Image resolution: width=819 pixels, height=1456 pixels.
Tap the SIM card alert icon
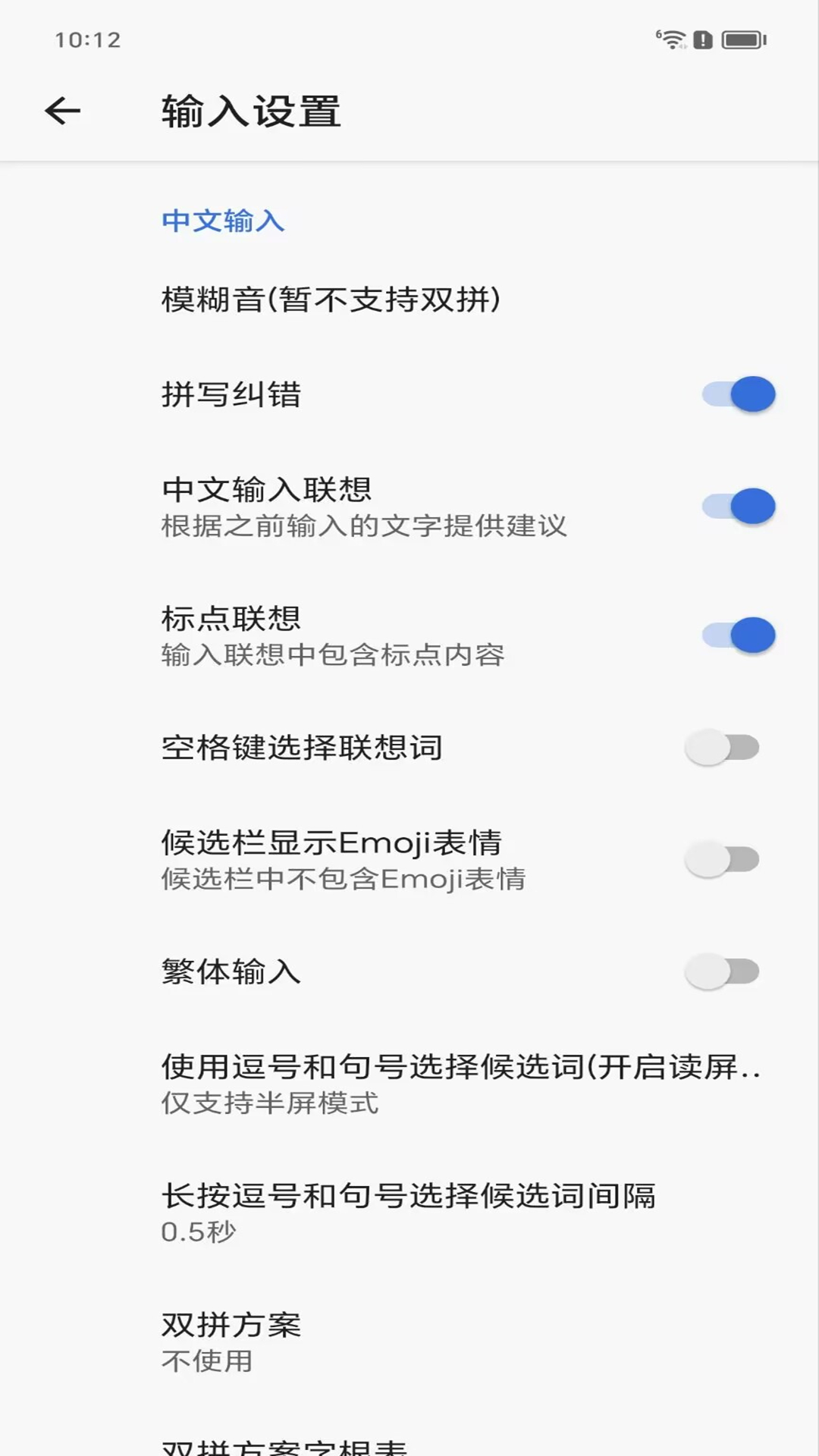pos(701,39)
